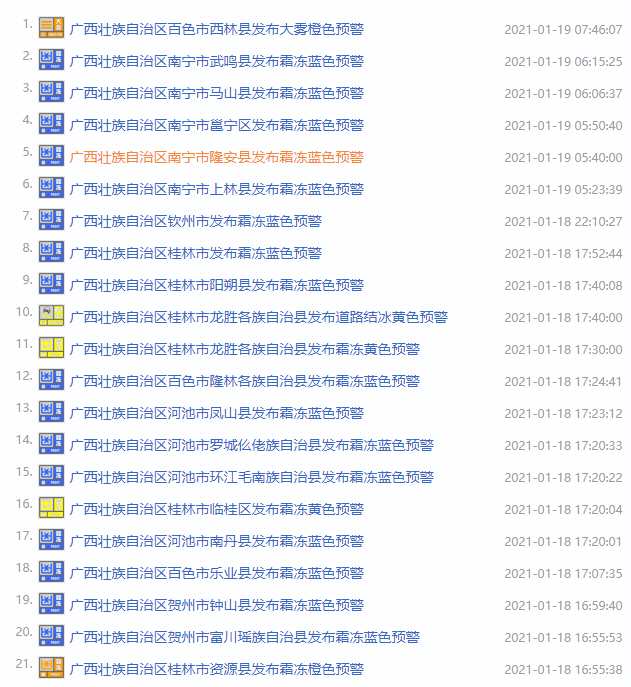Open the 武鸣县 frost blue warning

pos(217,62)
